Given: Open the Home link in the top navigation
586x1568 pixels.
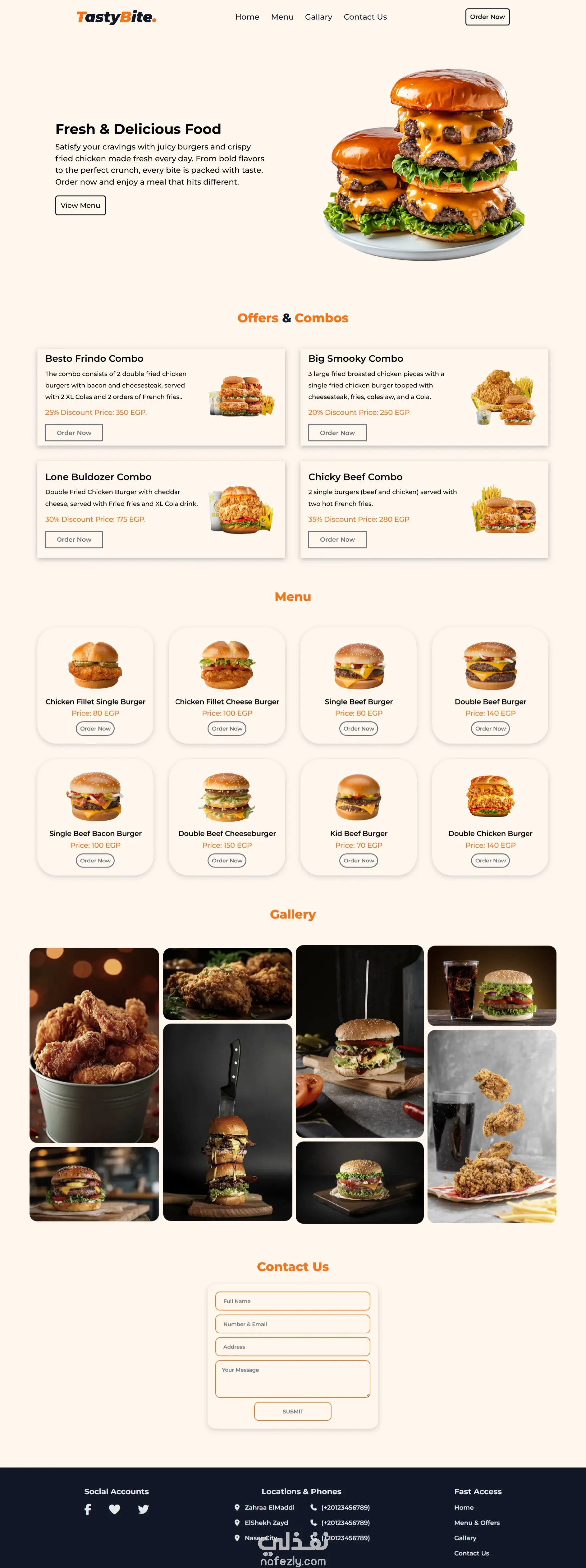Looking at the screenshot, I should (247, 17).
